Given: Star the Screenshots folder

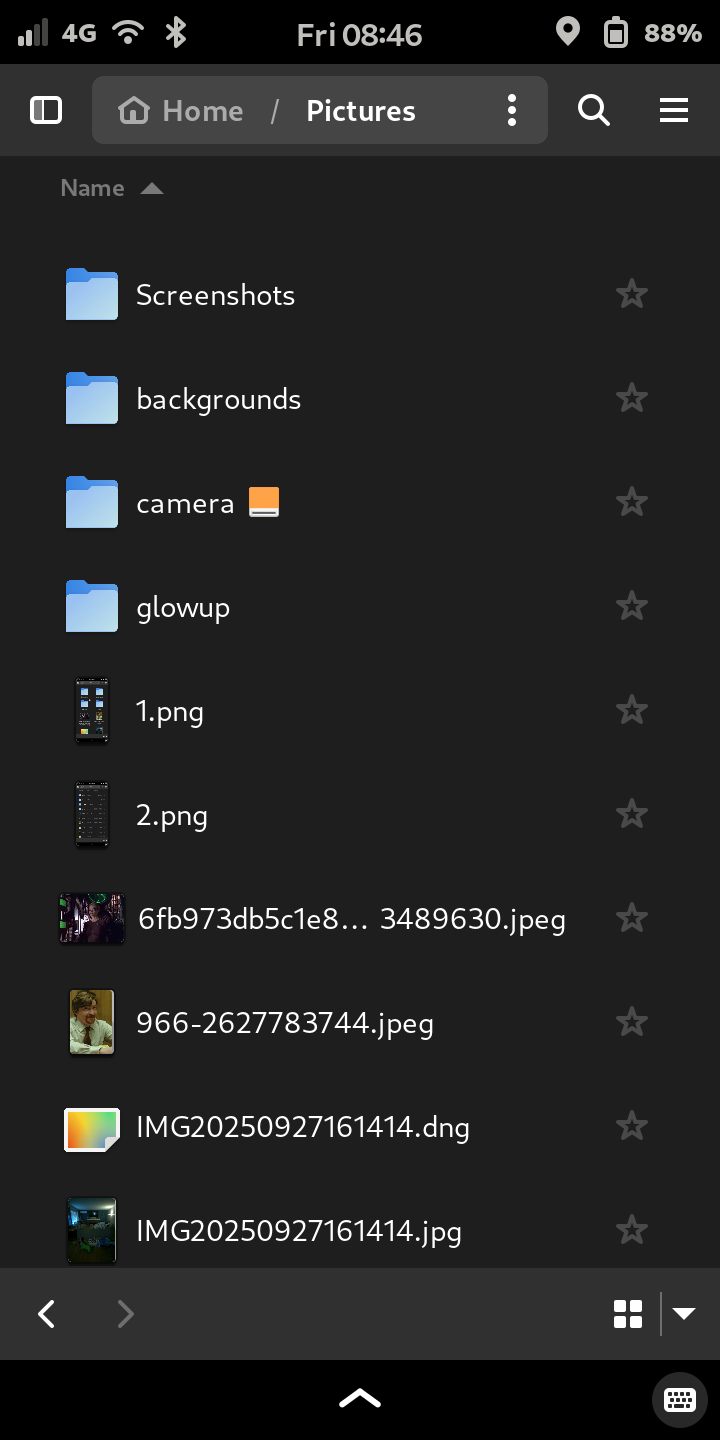Looking at the screenshot, I should pyautogui.click(x=631, y=295).
